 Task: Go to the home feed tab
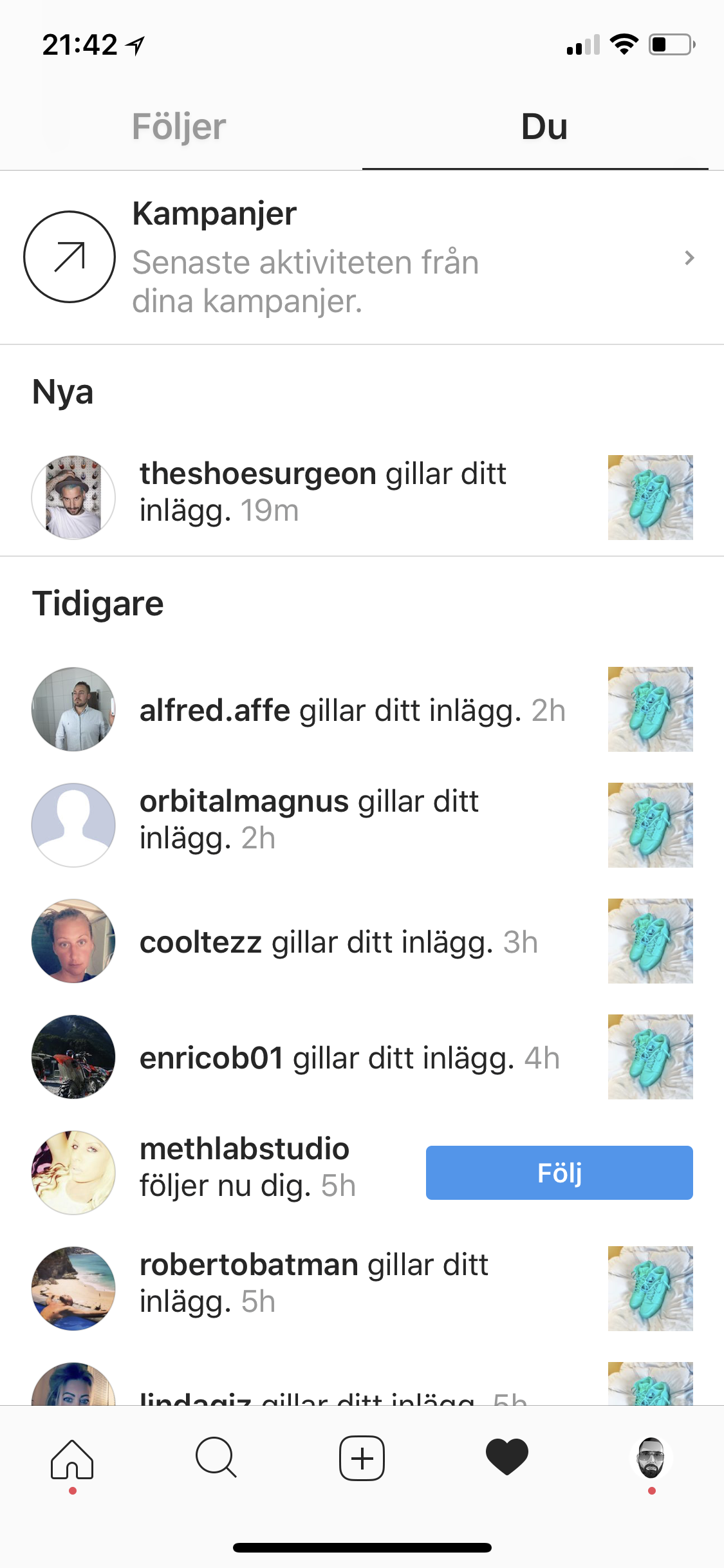coord(72,1460)
